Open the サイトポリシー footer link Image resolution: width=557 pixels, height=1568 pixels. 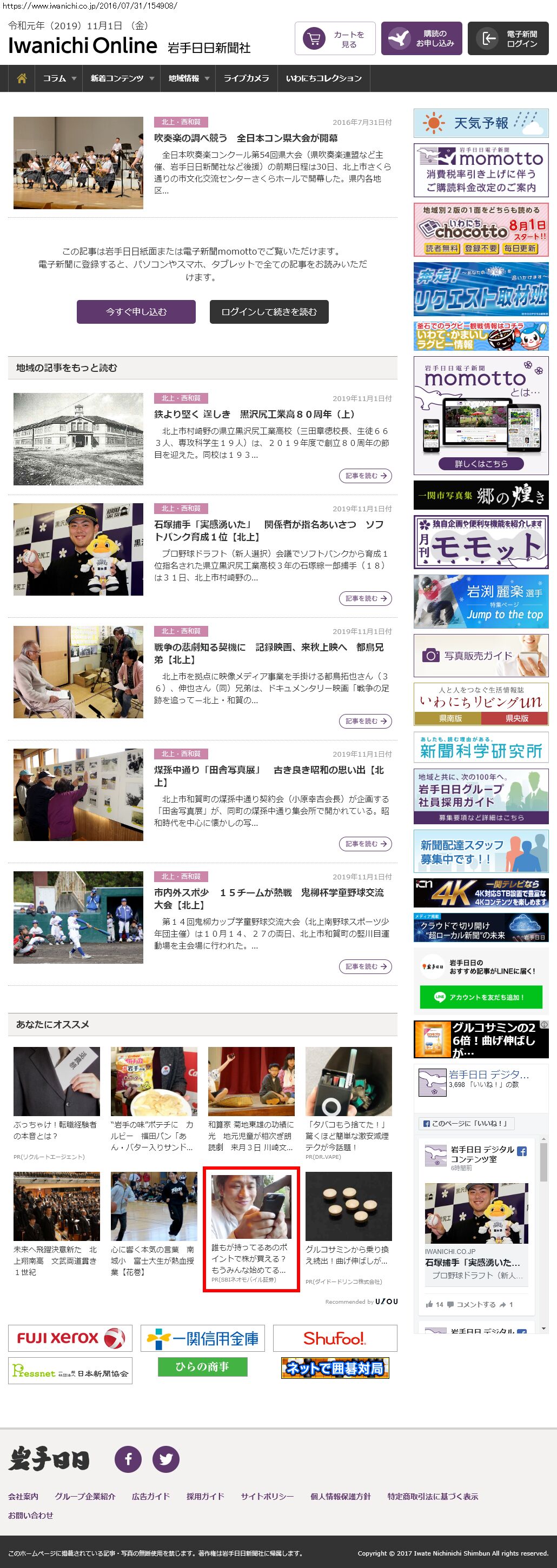click(x=267, y=1496)
